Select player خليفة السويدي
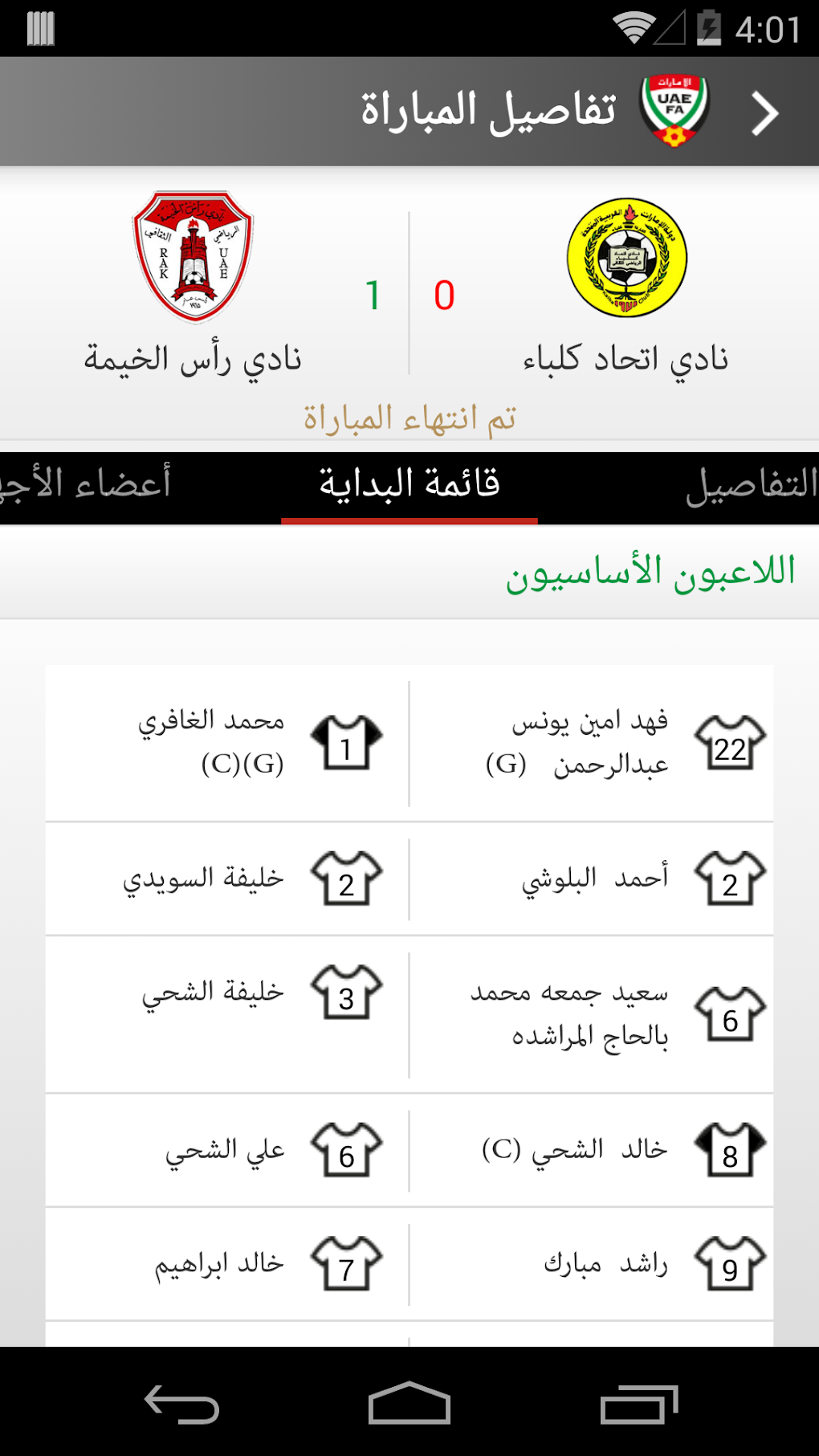 [228, 879]
